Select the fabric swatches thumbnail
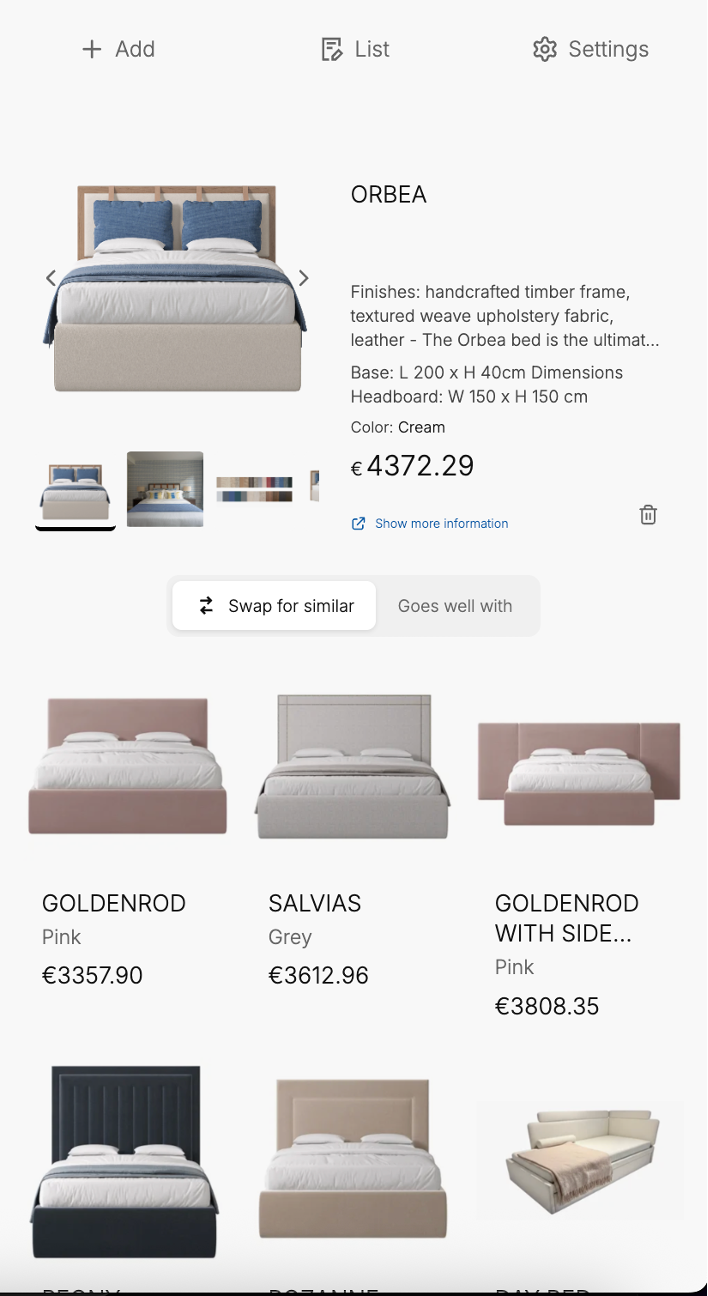This screenshot has height=1296, width=708. click(254, 488)
